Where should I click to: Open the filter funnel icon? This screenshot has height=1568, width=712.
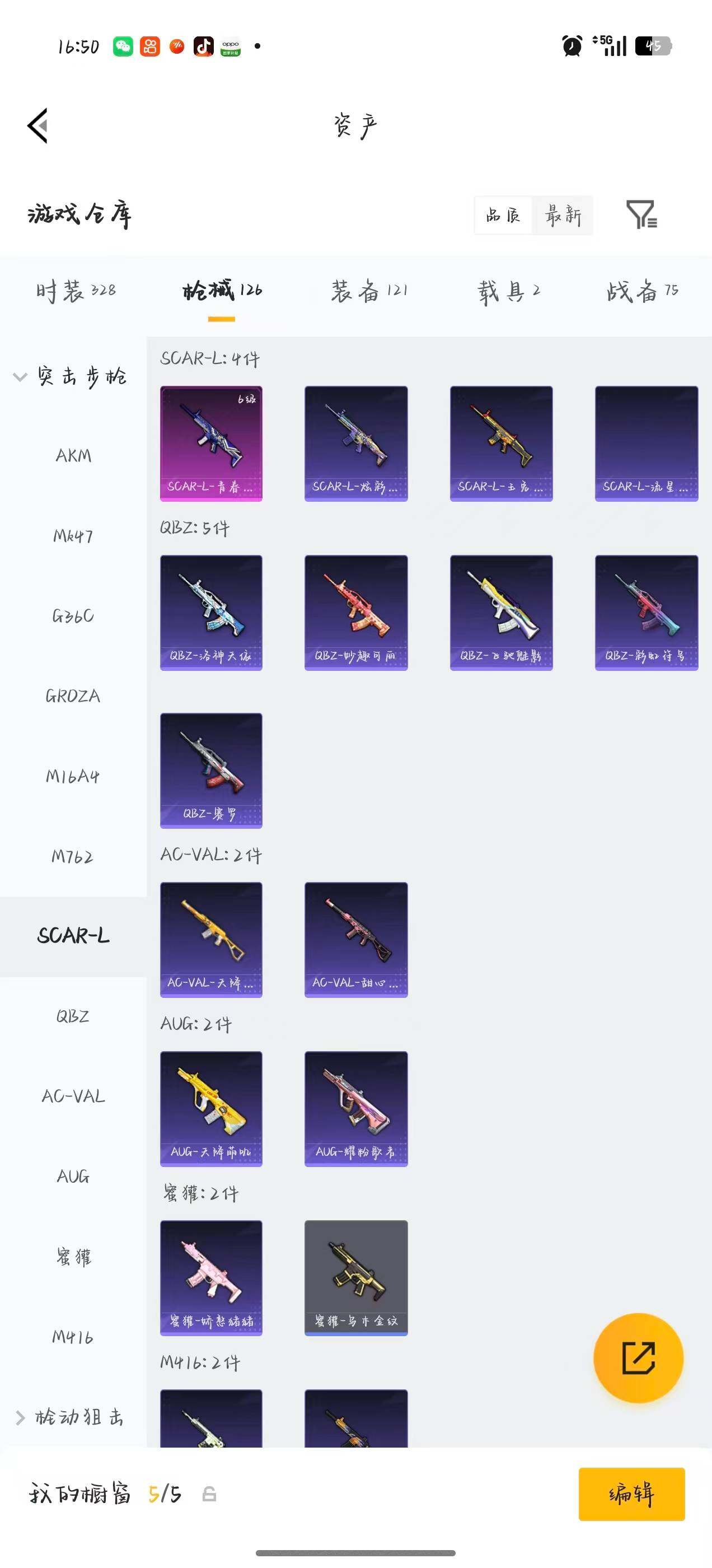click(641, 214)
